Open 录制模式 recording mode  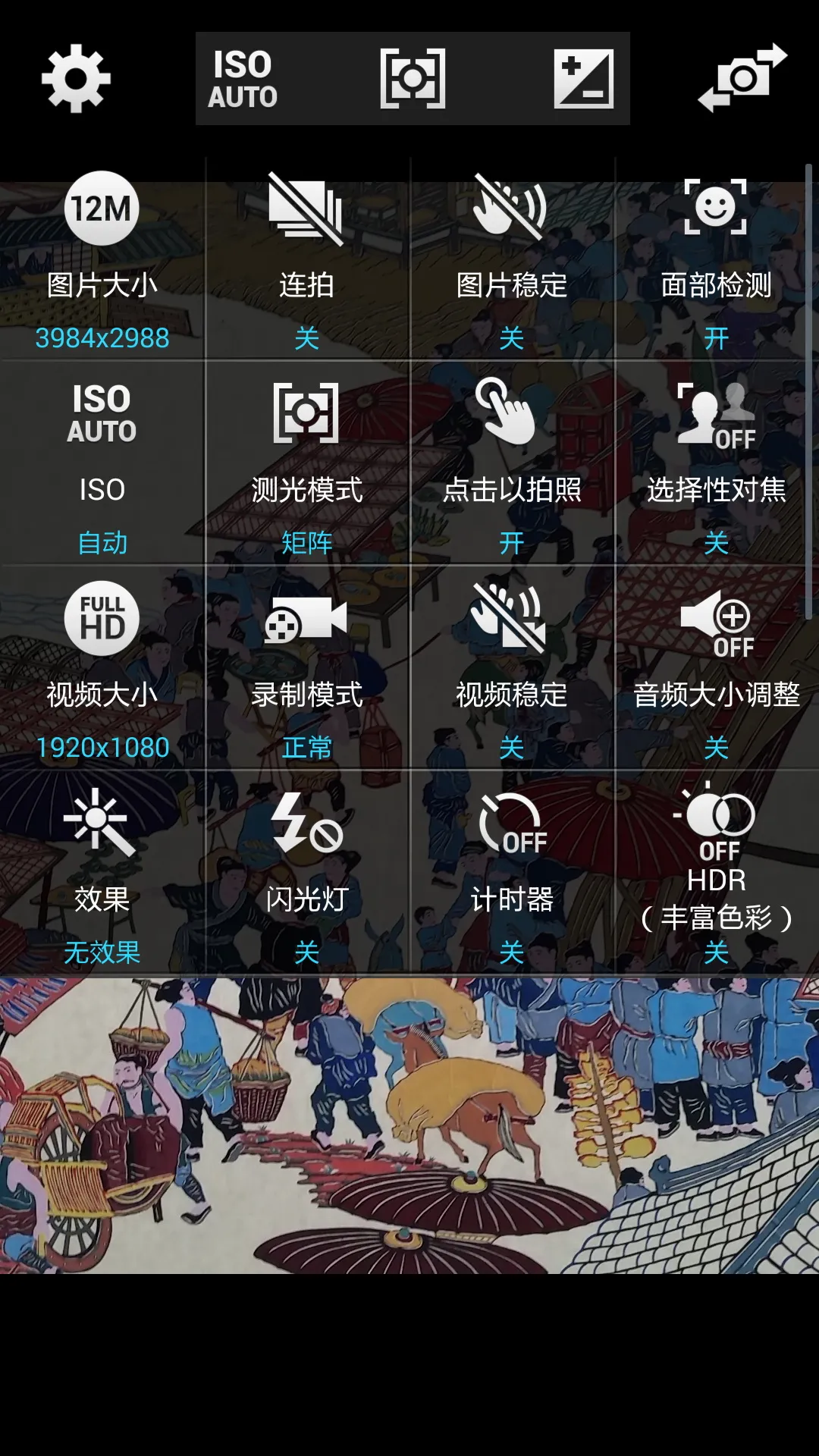307,670
